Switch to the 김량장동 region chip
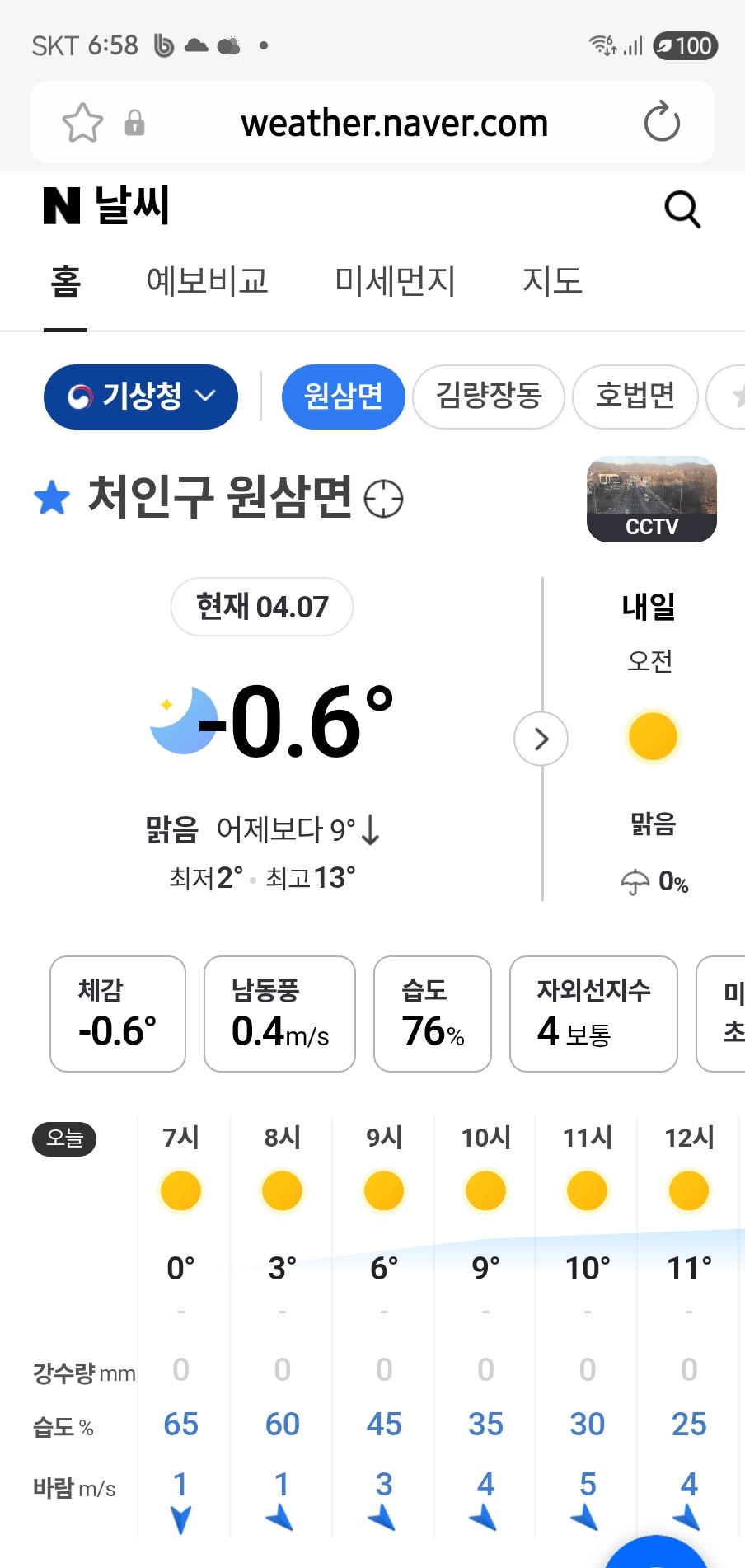This screenshot has width=745, height=1568. click(488, 397)
